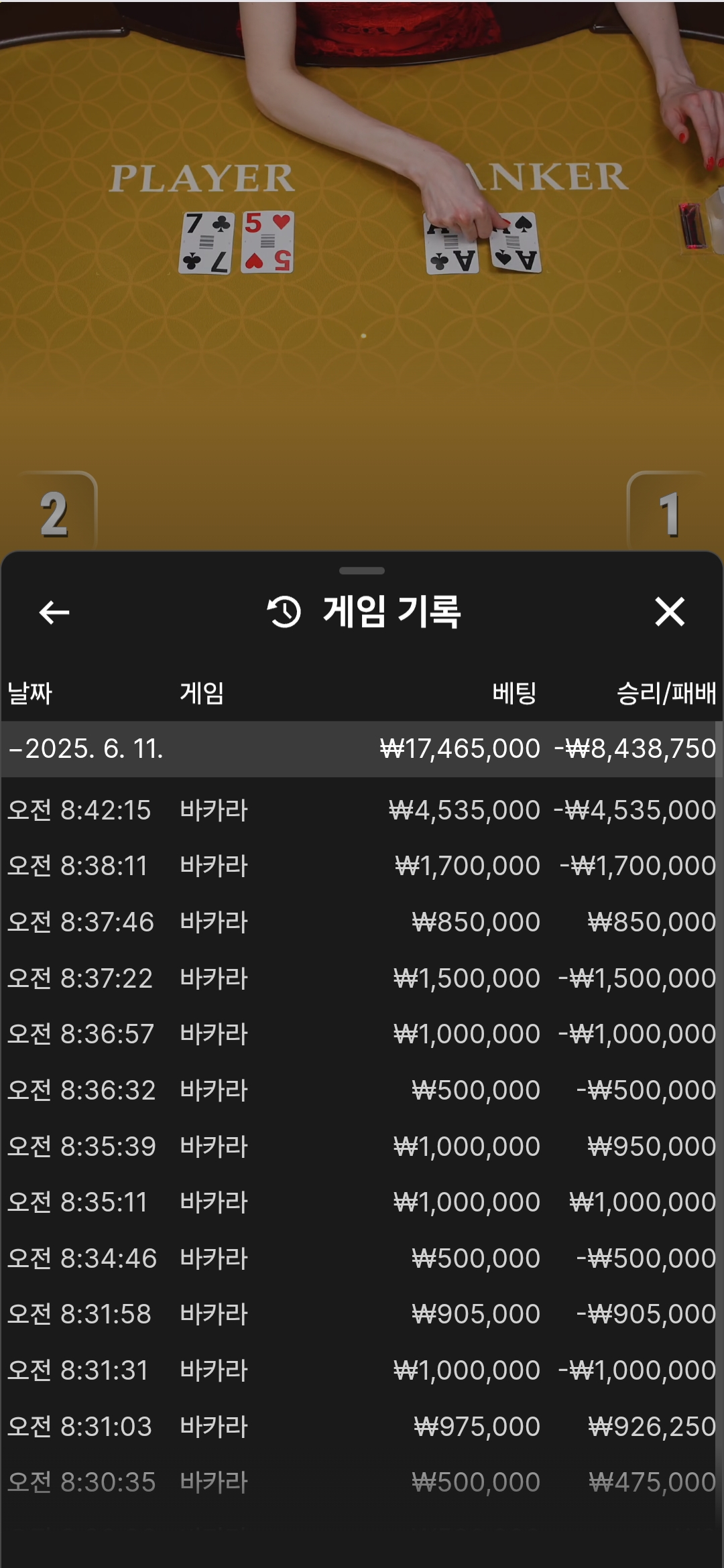This screenshot has width=724, height=1568.
Task: Select the 오전 8:31:03 바카라 record
Action: [x=362, y=1427]
